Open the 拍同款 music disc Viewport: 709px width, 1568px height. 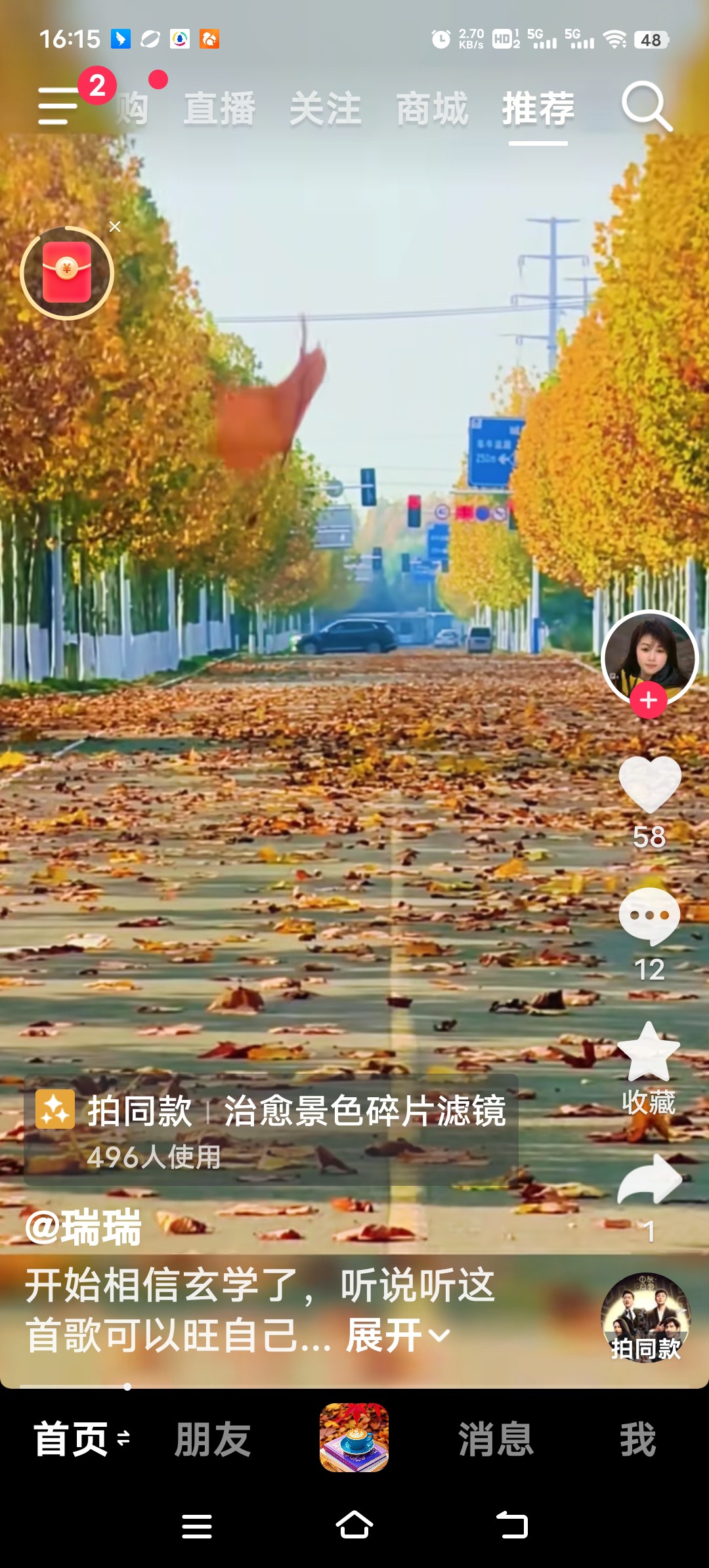(x=645, y=1317)
